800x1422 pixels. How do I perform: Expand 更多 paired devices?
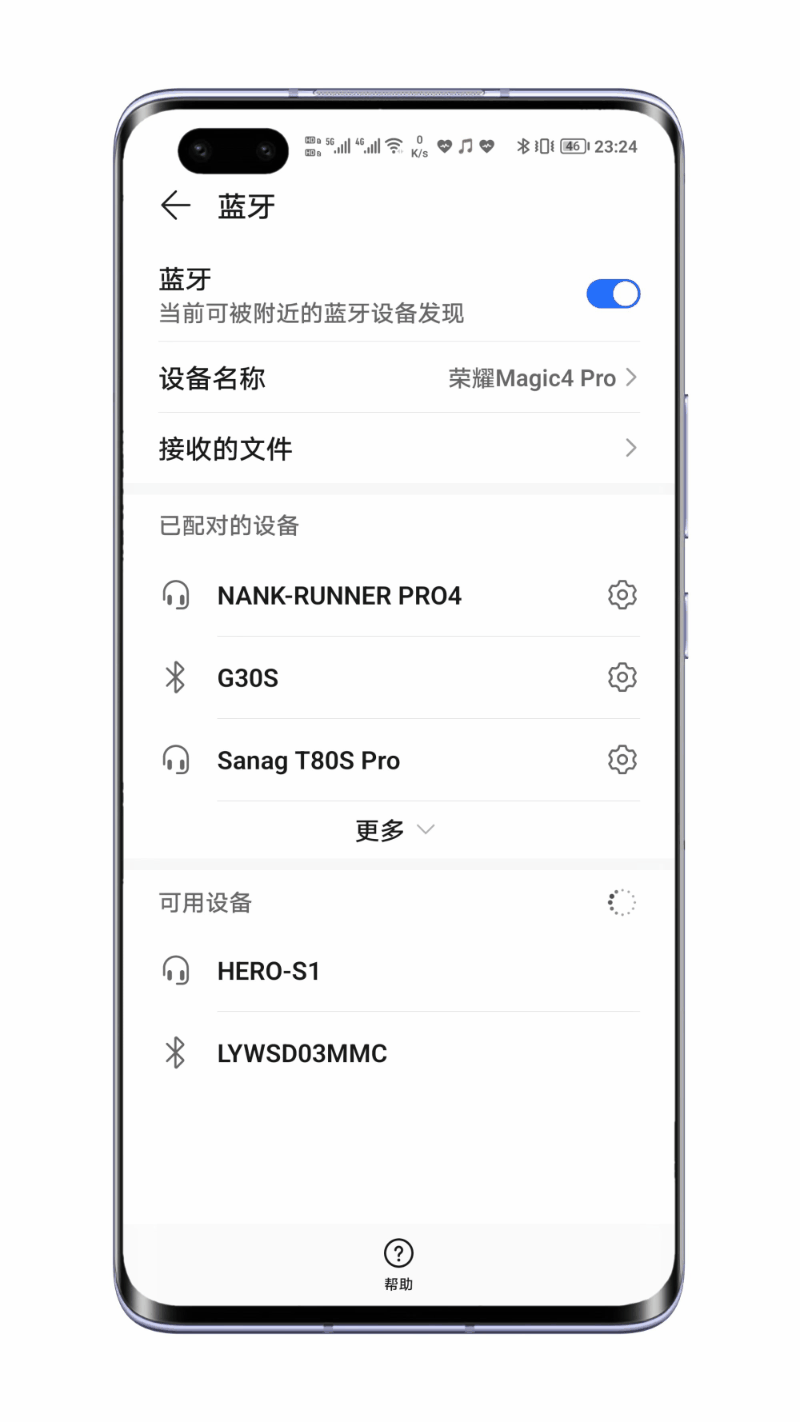pos(395,830)
